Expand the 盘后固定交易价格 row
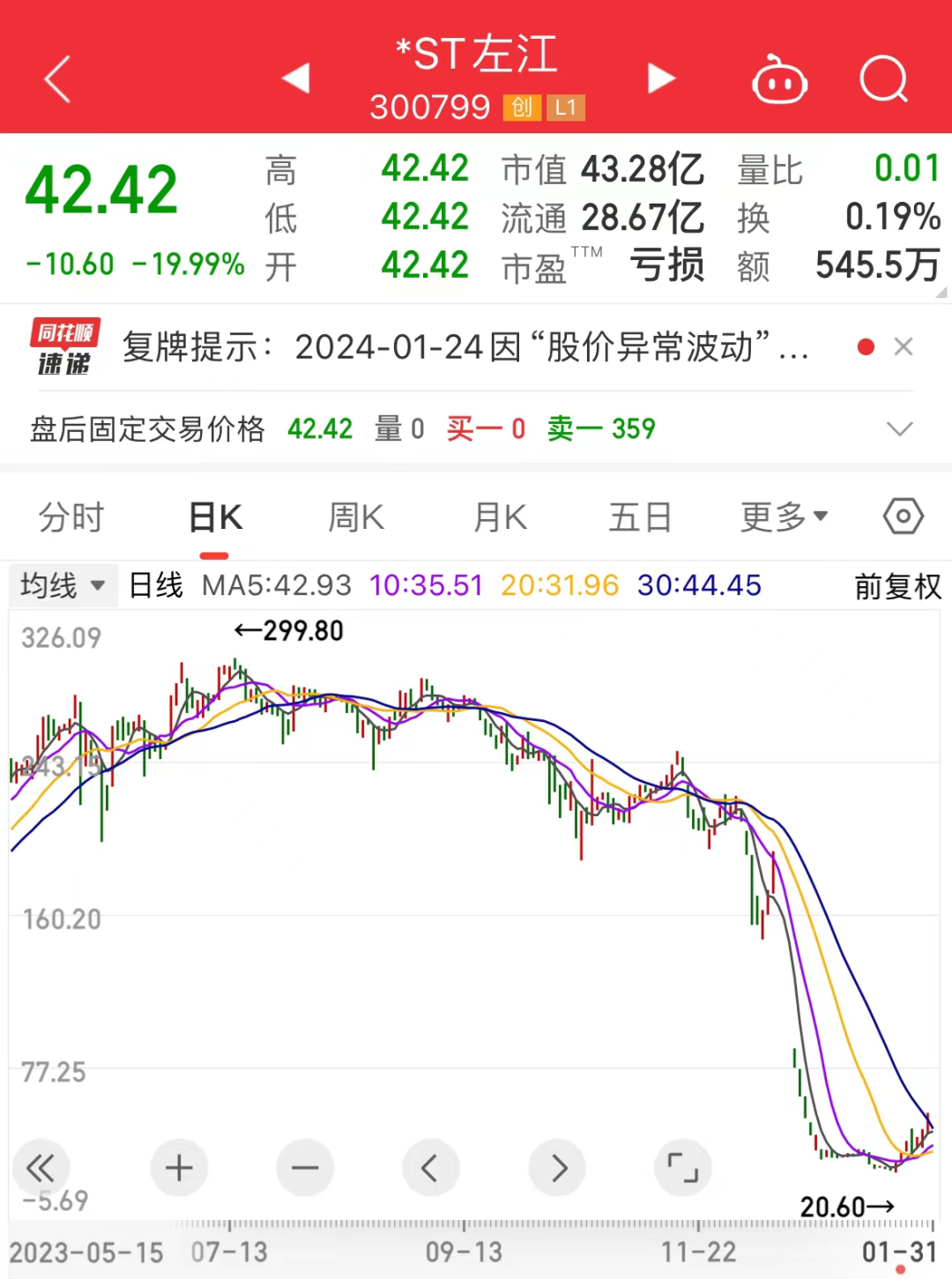The height and width of the screenshot is (1279, 952). pyautogui.click(x=899, y=429)
